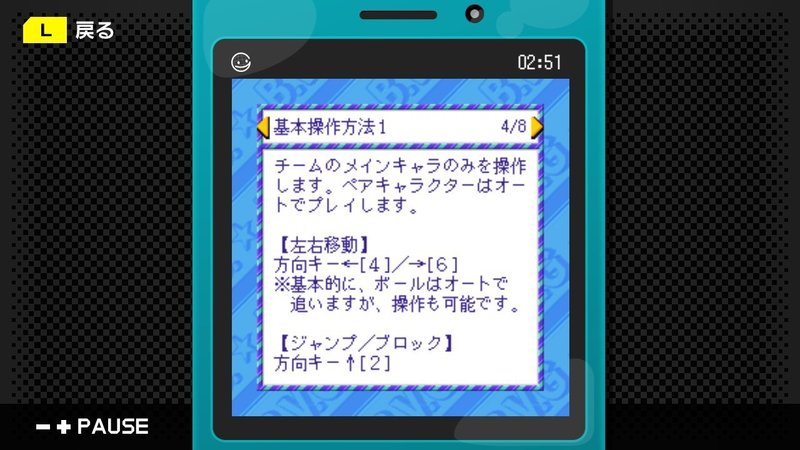Go to the previous help page arrow
Image resolution: width=800 pixels, height=450 pixels.
[x=263, y=127]
